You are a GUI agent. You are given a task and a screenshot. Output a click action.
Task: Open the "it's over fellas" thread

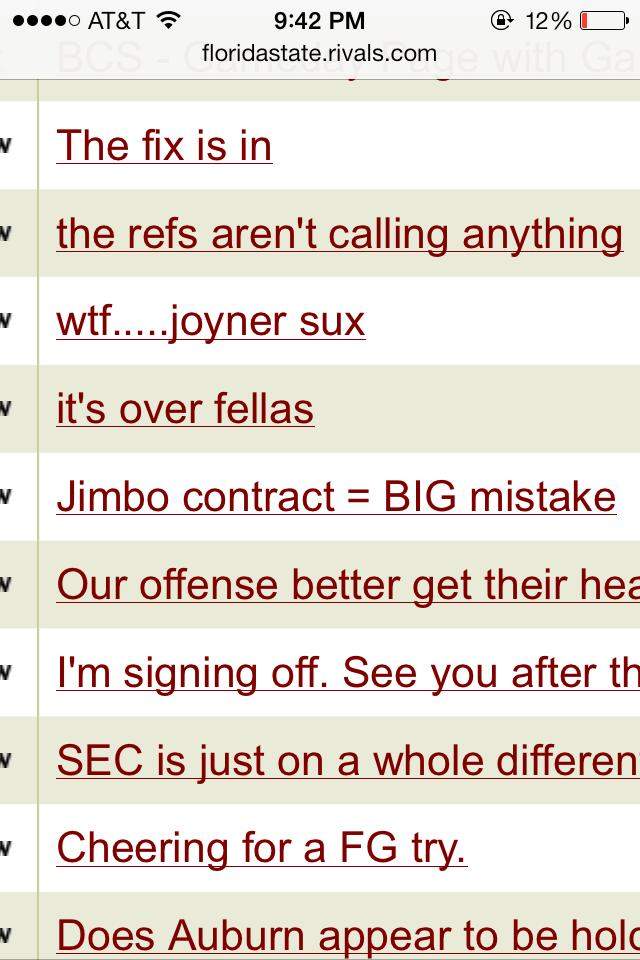point(185,409)
